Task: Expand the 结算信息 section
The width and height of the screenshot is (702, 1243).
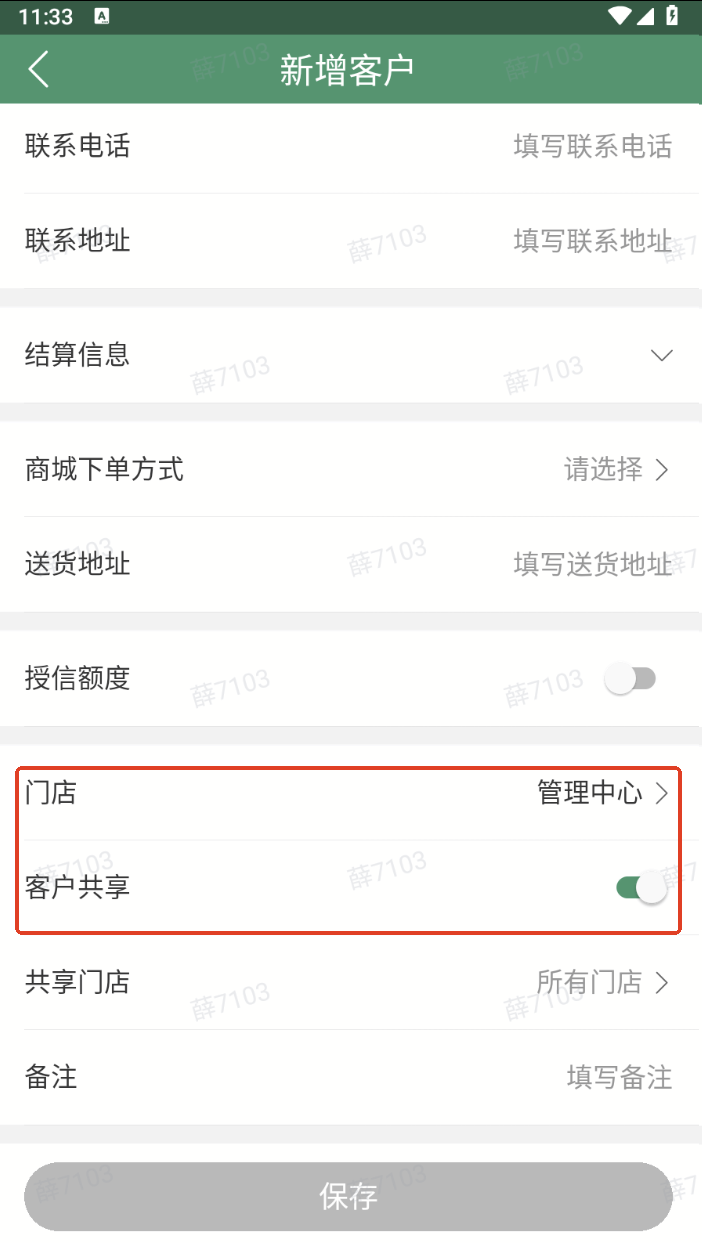Action: 349,355
